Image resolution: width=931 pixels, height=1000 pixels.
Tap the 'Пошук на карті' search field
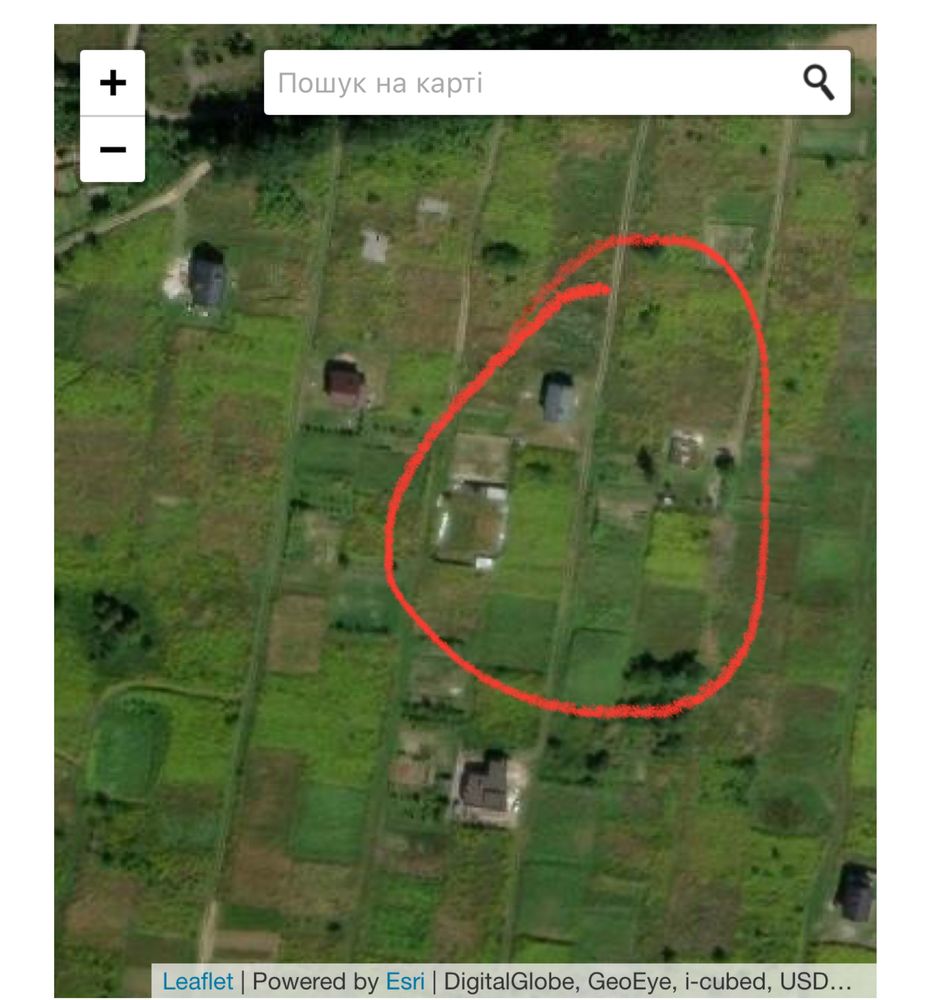[x=530, y=83]
